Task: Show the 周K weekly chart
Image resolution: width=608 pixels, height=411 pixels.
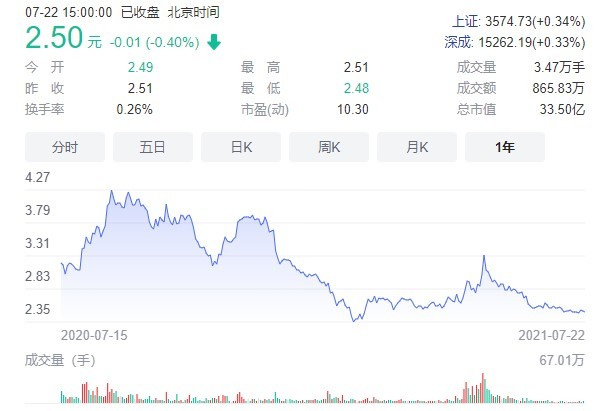Action: 329,147
